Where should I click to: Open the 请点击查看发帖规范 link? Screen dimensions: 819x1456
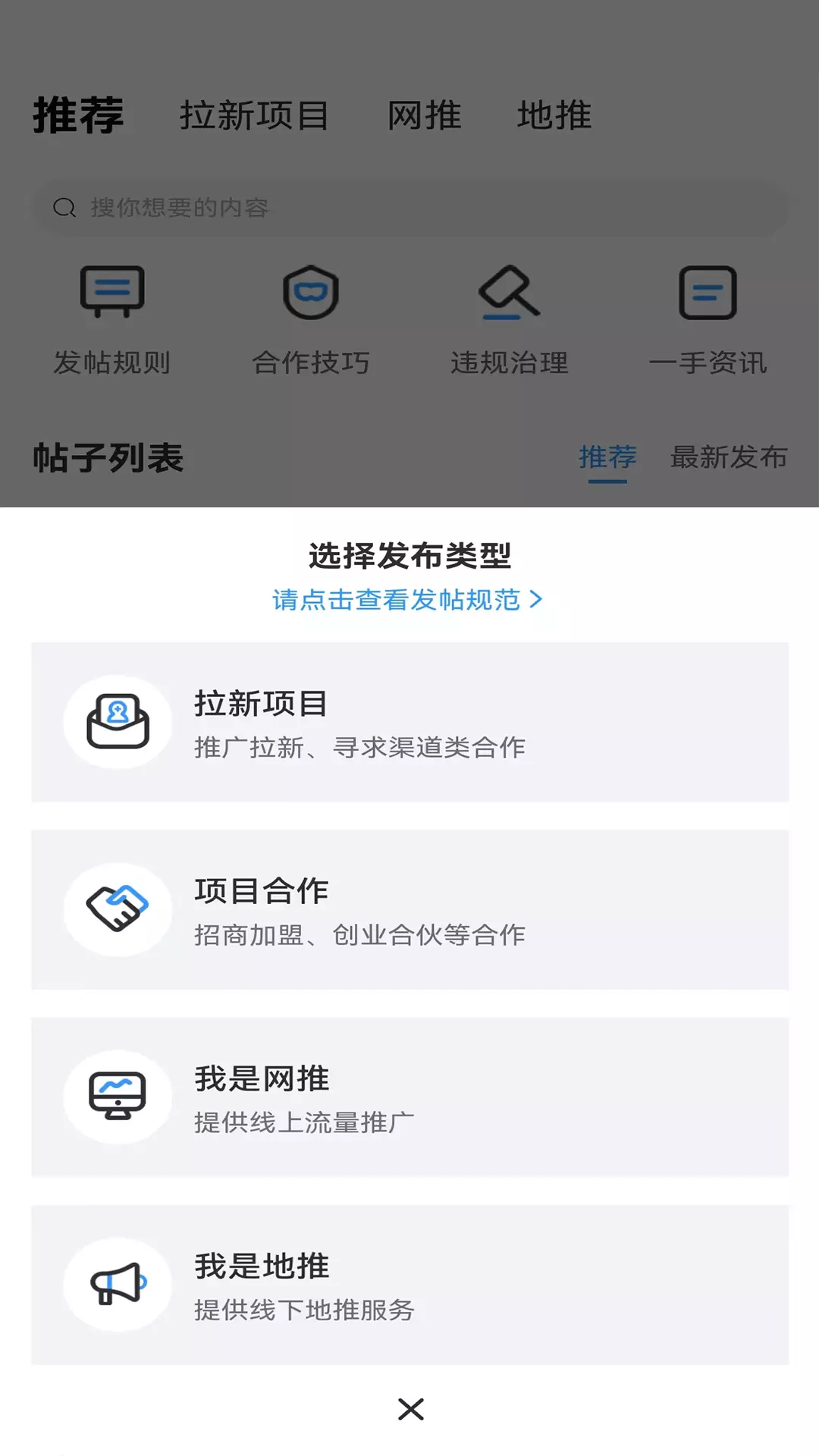click(x=408, y=600)
